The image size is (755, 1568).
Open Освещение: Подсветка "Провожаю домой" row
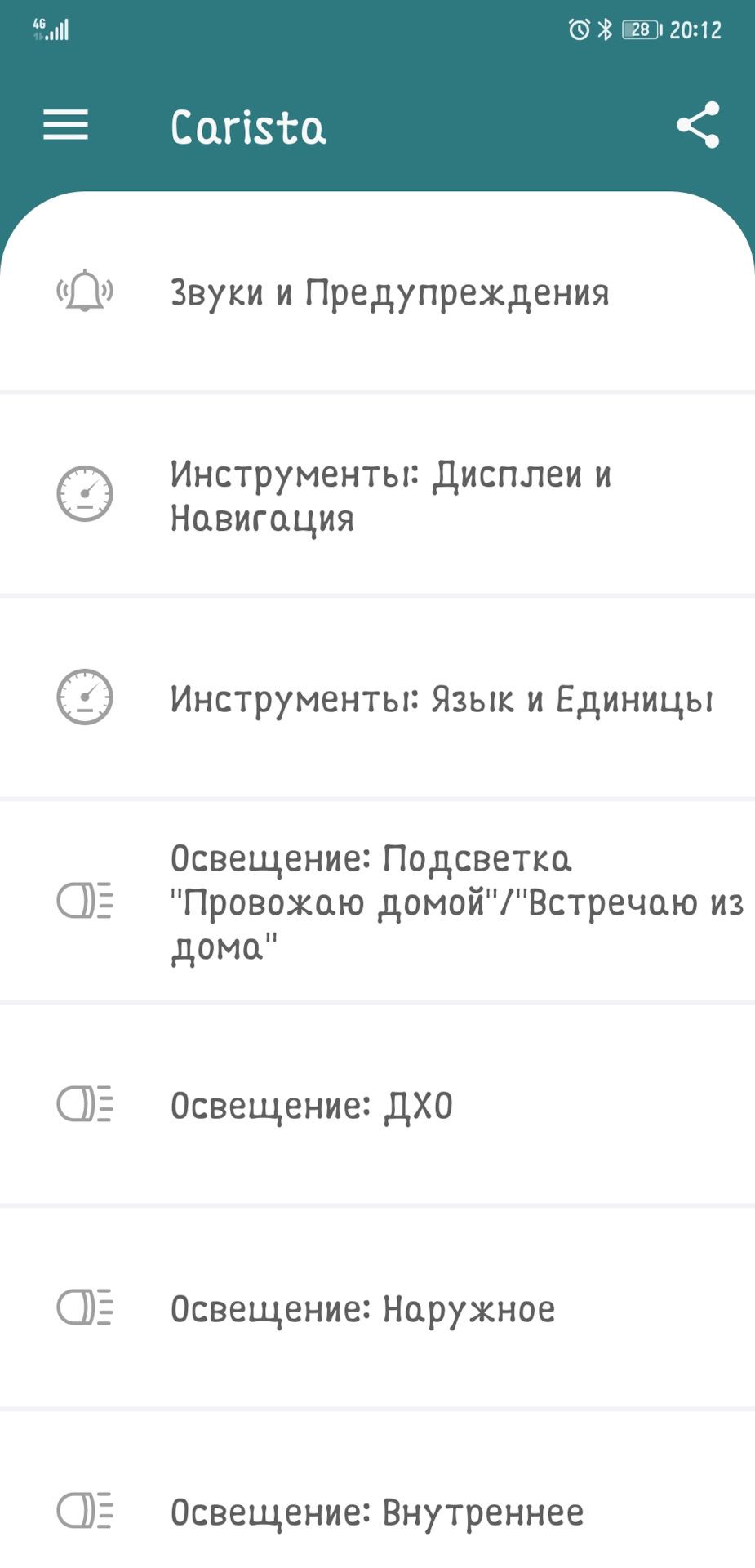[x=377, y=902]
